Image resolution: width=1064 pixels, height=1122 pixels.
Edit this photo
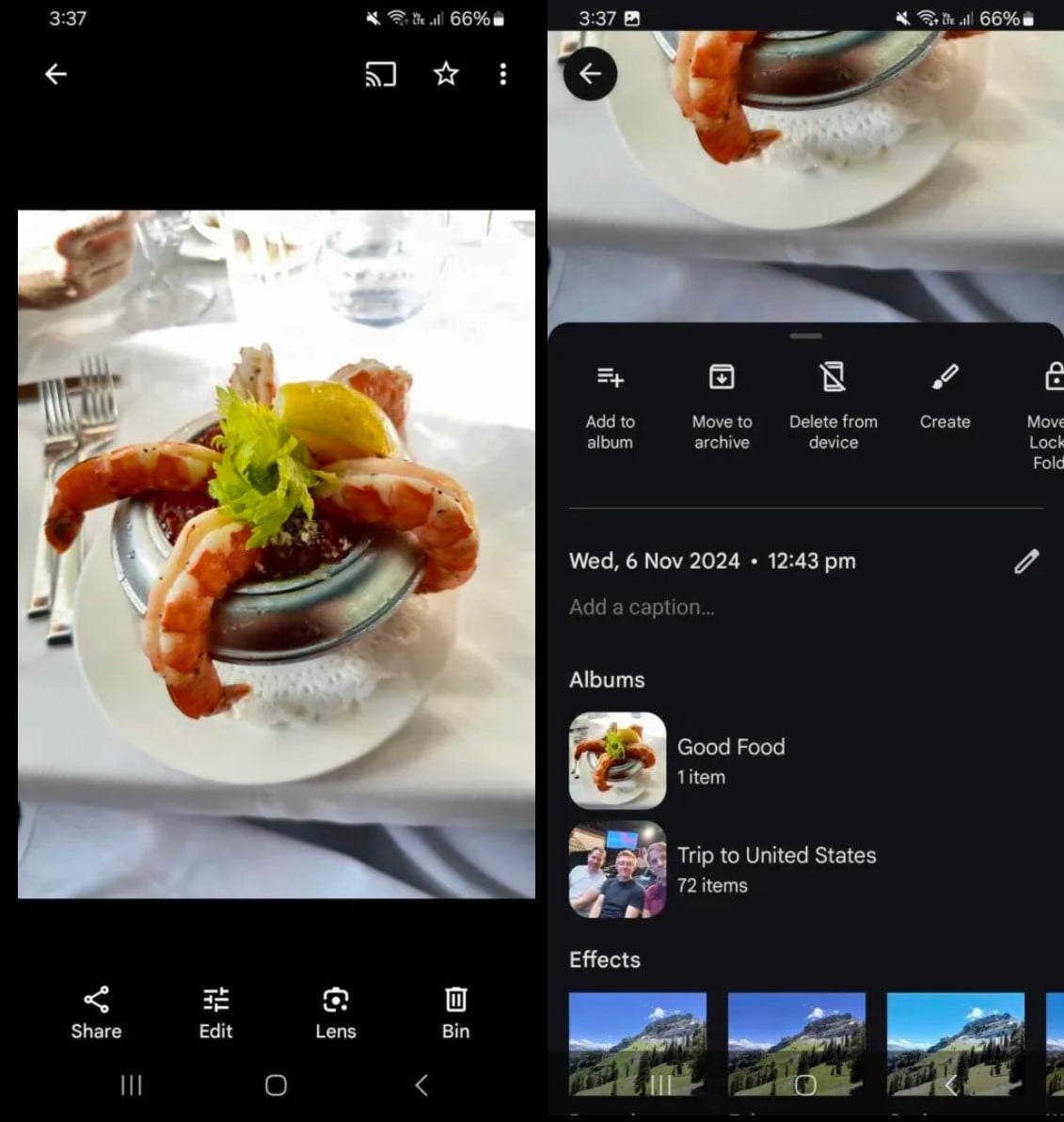[215, 1012]
